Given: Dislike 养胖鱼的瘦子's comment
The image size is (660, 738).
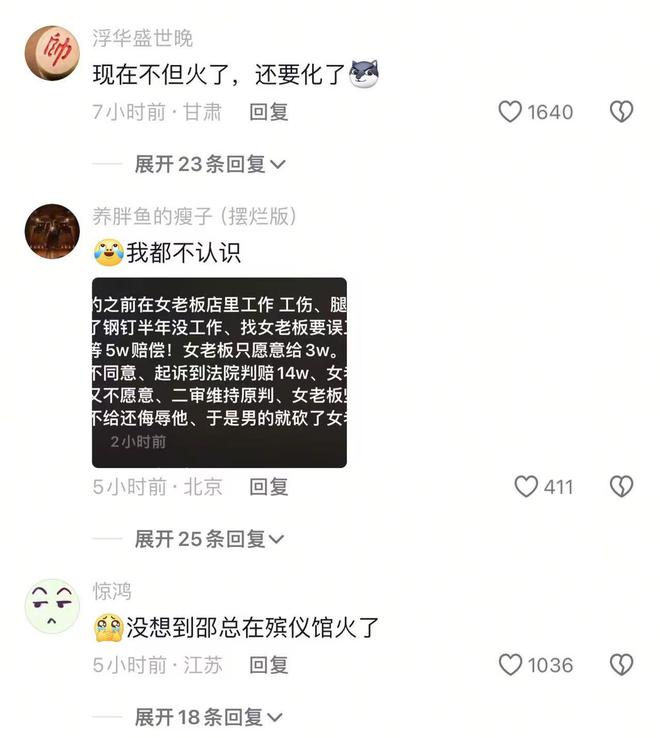Looking at the screenshot, I should click(621, 487).
